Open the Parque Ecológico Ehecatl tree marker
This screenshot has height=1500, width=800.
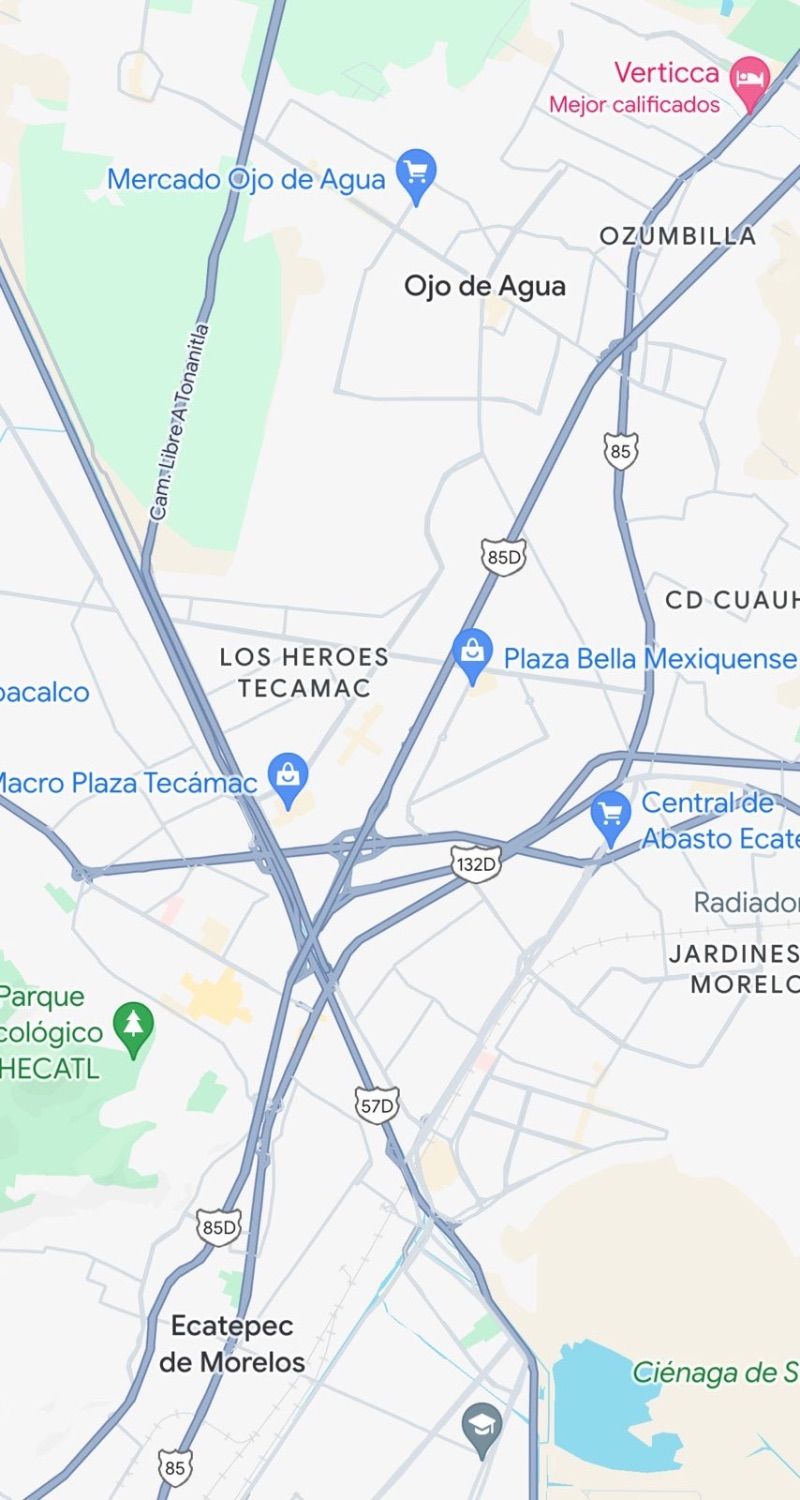tap(133, 1030)
